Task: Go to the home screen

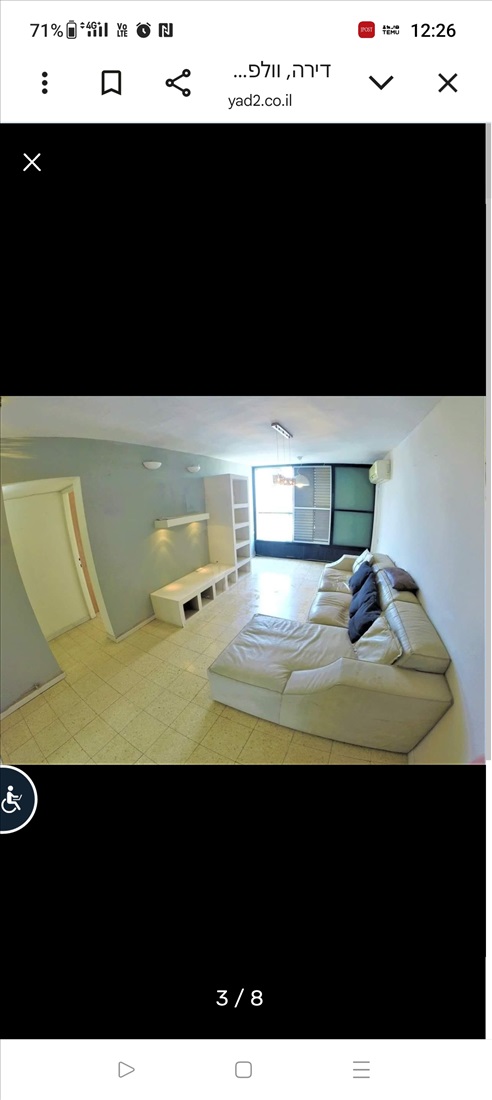Action: [x=244, y=1069]
